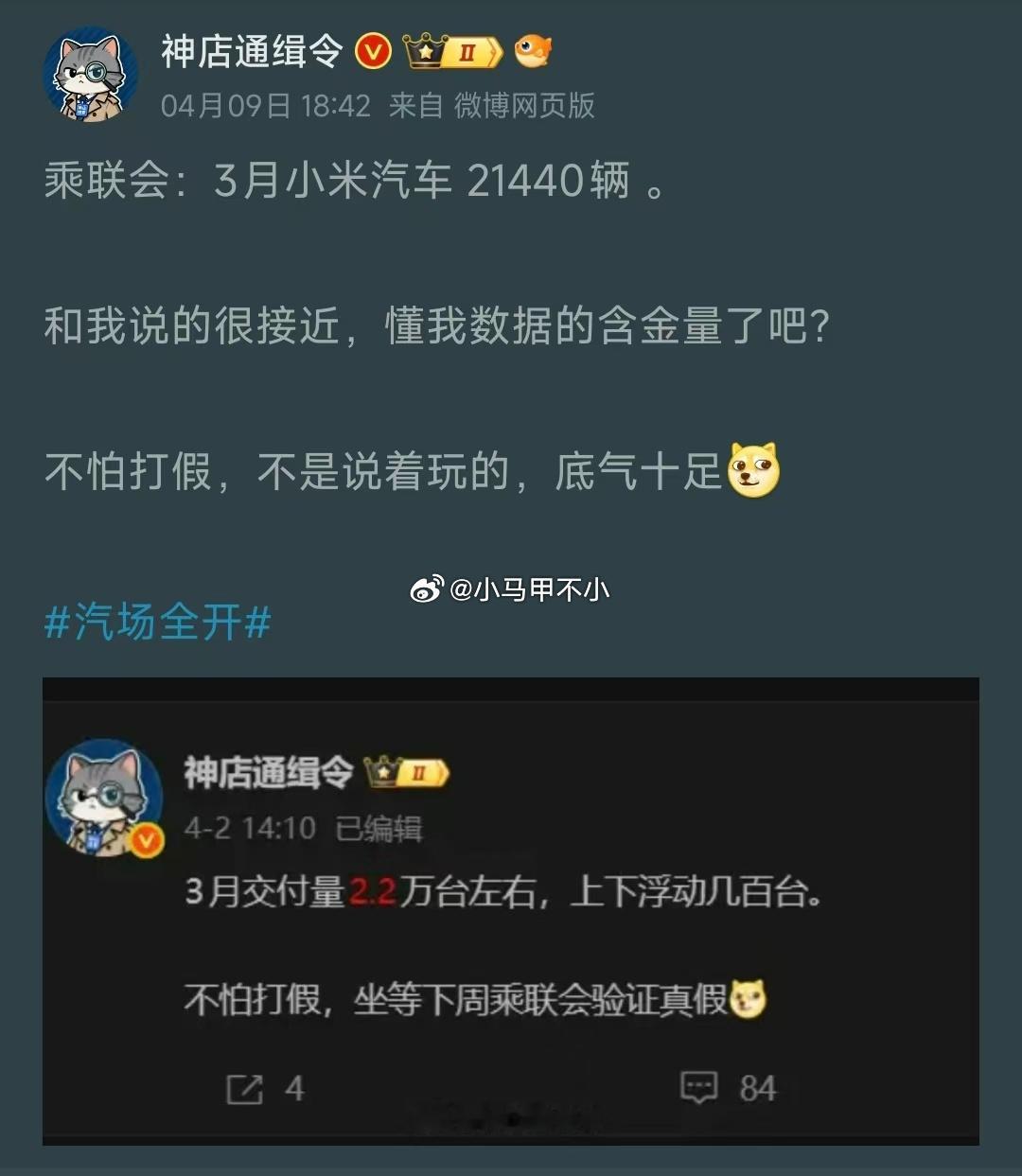Click the orange V verification badge
The image size is (1022, 1176).
pos(375,53)
